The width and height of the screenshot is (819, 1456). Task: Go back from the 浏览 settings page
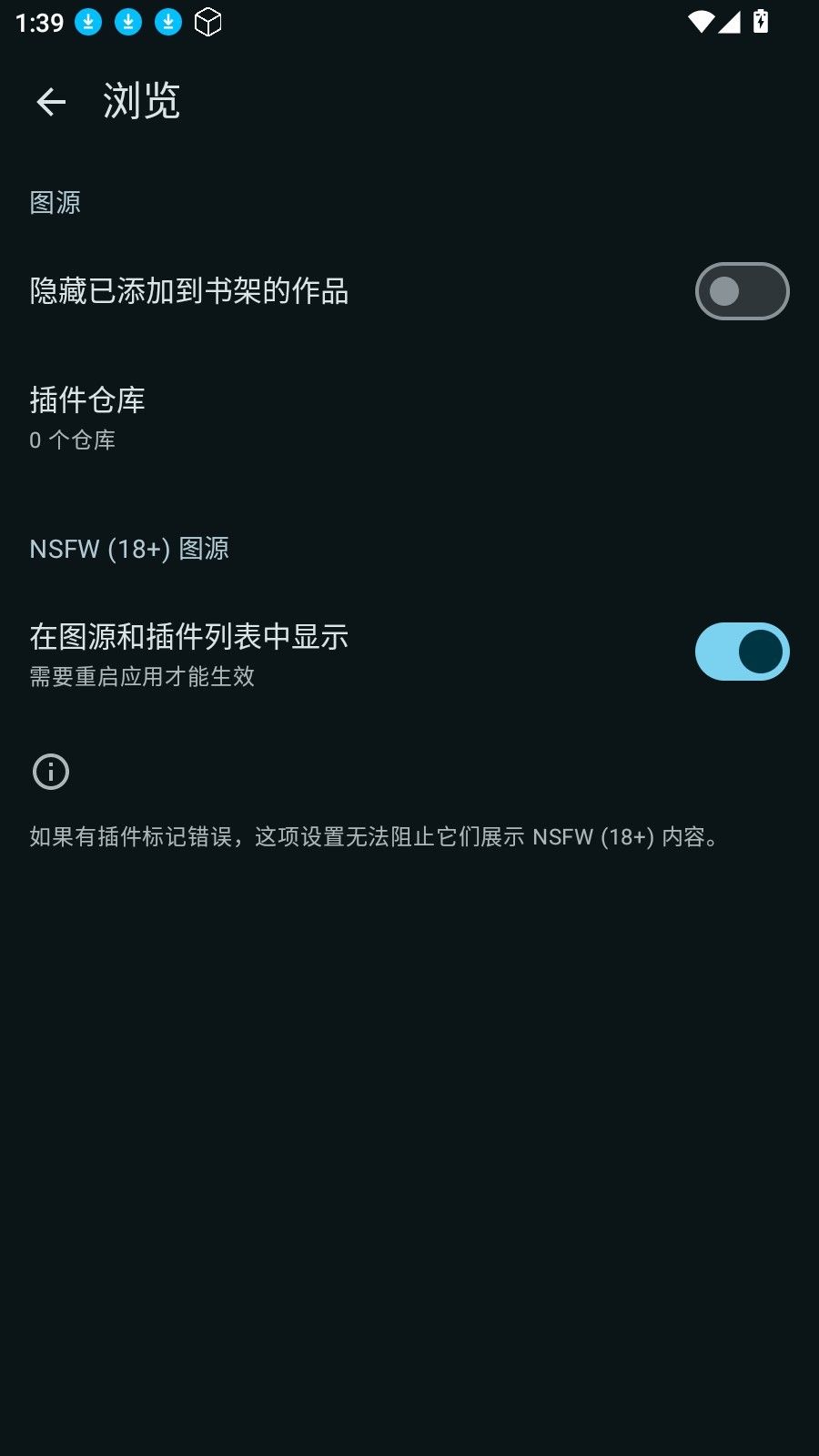click(51, 101)
